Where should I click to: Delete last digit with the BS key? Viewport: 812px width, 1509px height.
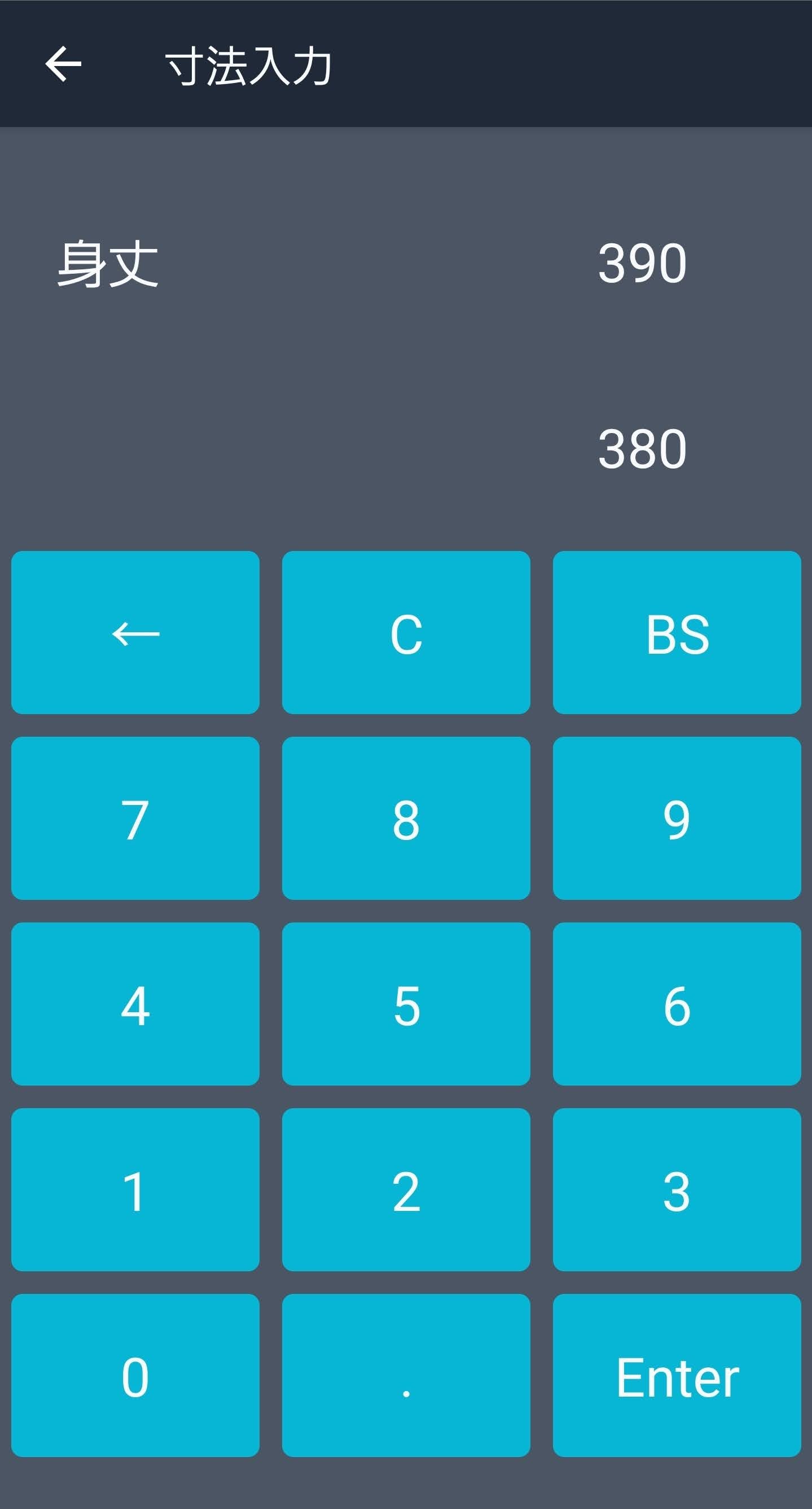coord(677,633)
